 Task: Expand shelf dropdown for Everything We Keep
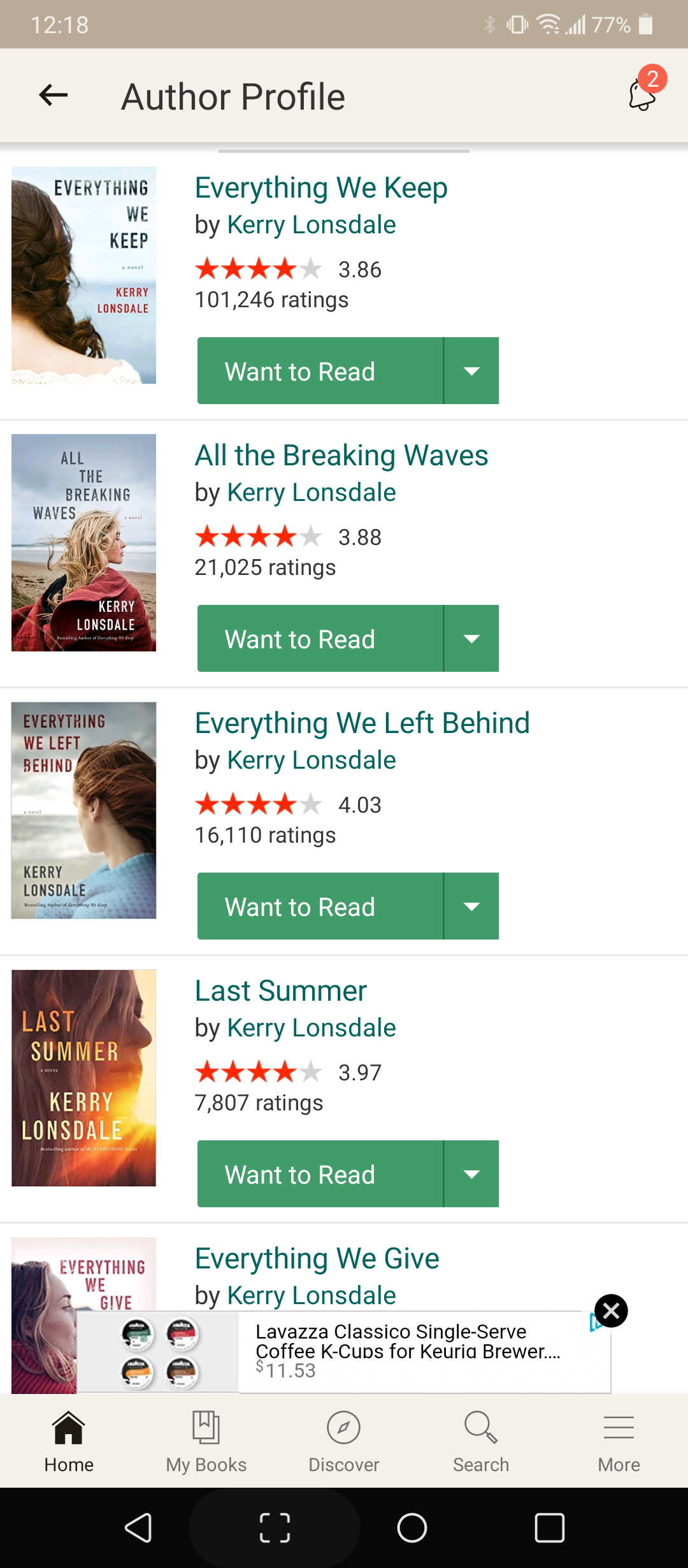click(x=471, y=371)
